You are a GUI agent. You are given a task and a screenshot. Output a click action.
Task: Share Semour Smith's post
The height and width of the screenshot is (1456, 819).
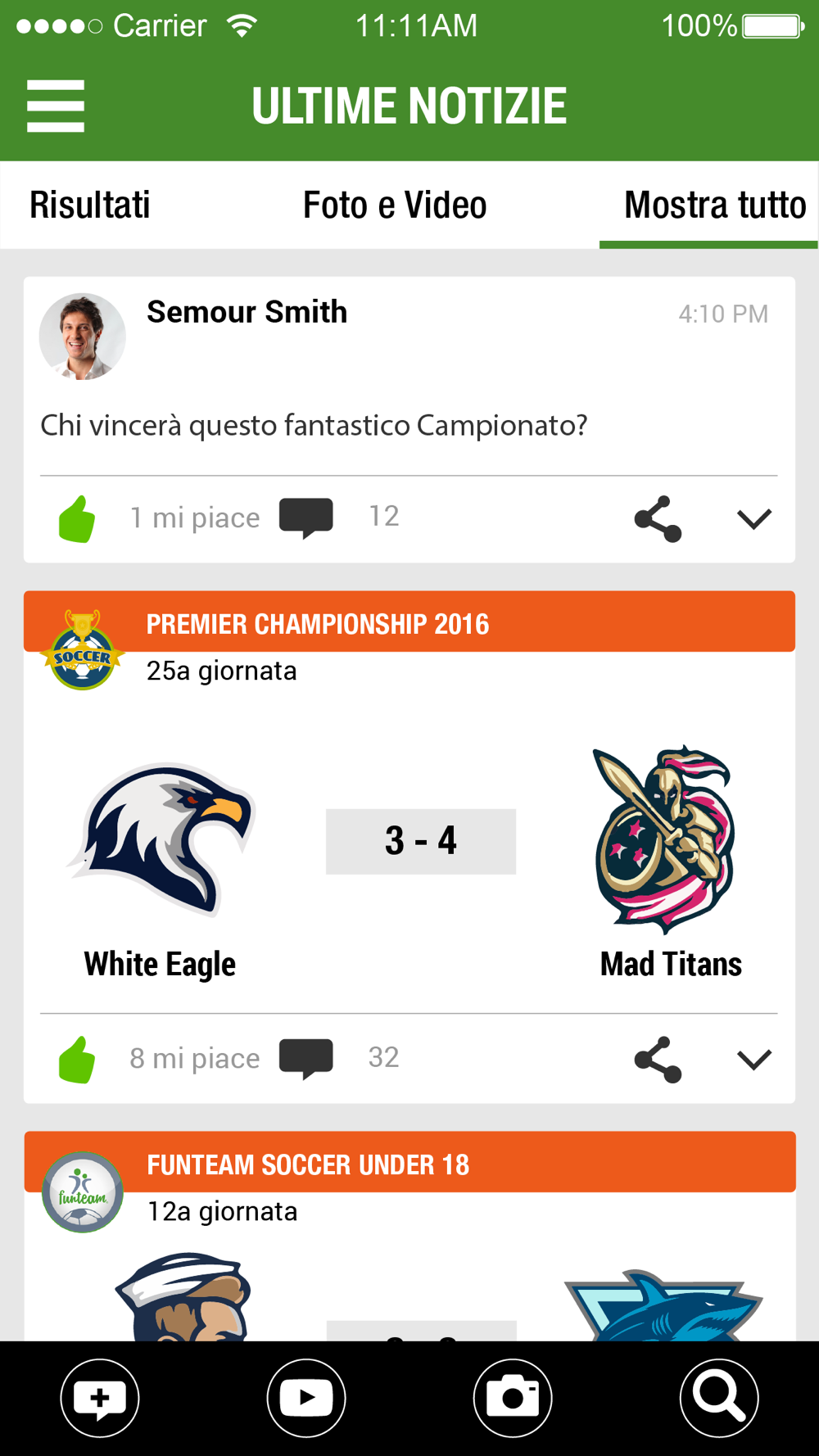[658, 518]
